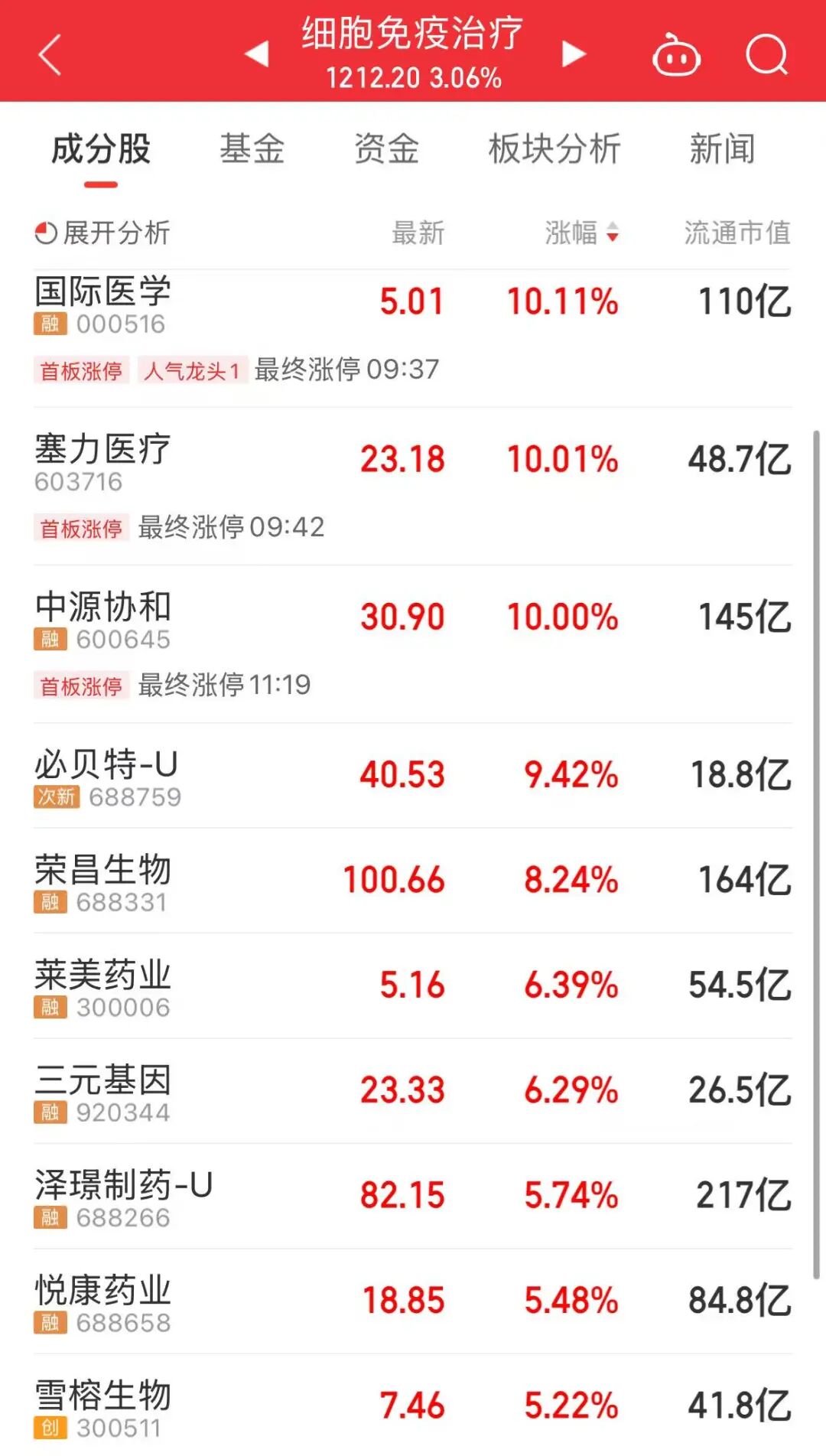Switch to the 资金 tab
826x1456 pixels.
click(x=386, y=149)
